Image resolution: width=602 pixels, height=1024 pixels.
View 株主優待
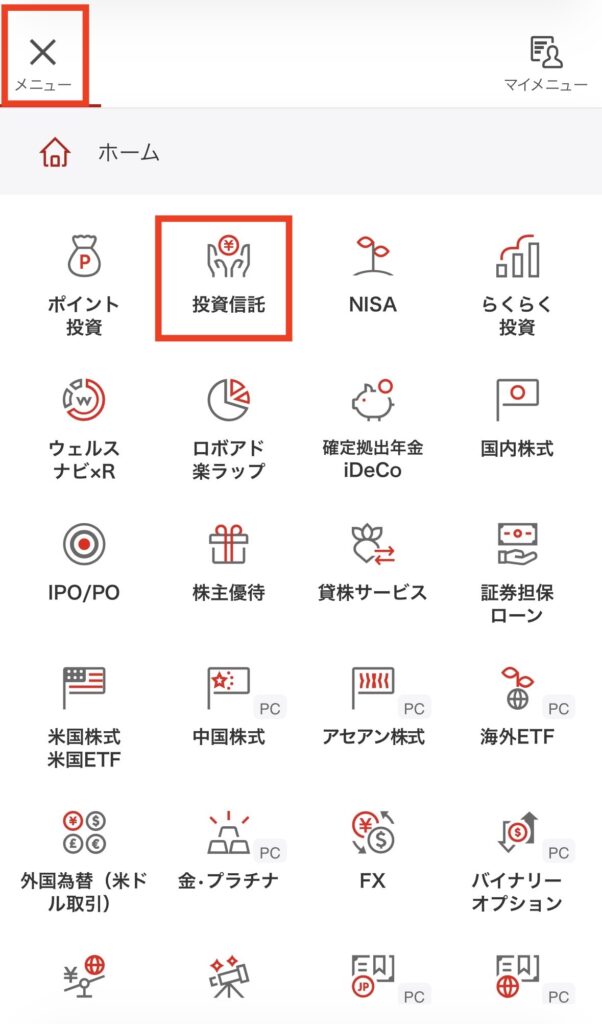(x=228, y=564)
